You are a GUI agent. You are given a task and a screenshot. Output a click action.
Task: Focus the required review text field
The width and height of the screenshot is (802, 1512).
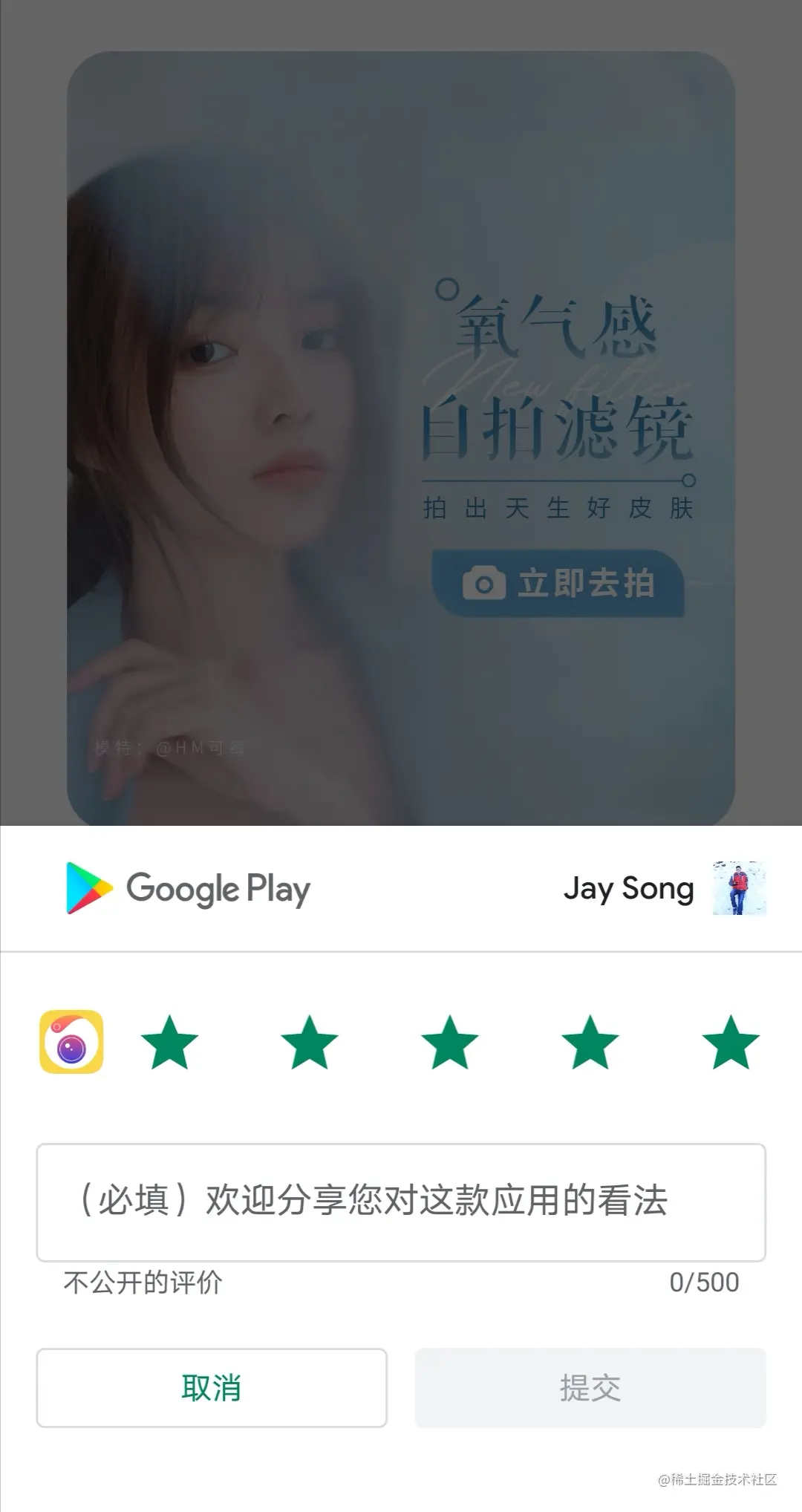point(401,1202)
